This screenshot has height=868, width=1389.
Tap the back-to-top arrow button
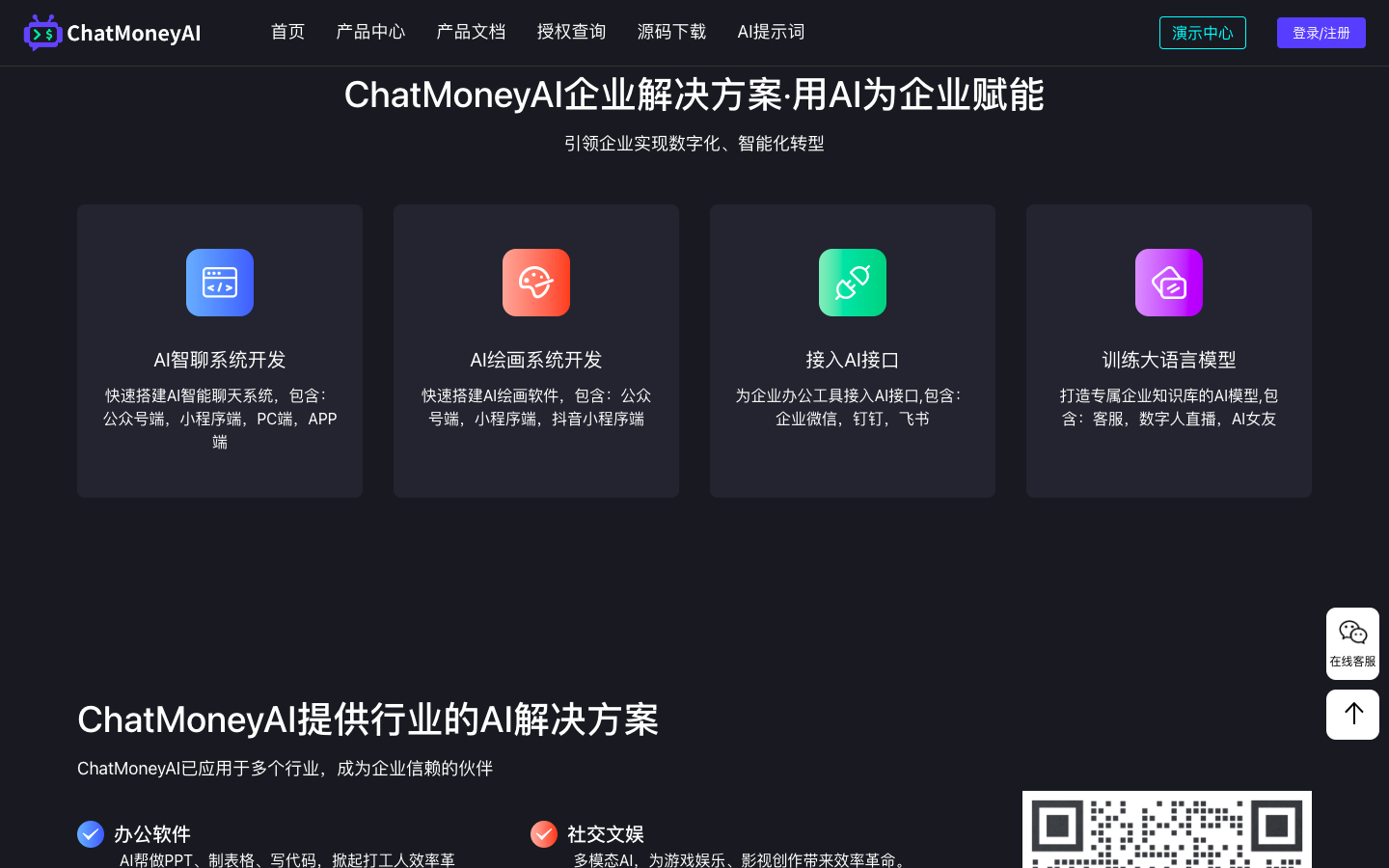1352,715
